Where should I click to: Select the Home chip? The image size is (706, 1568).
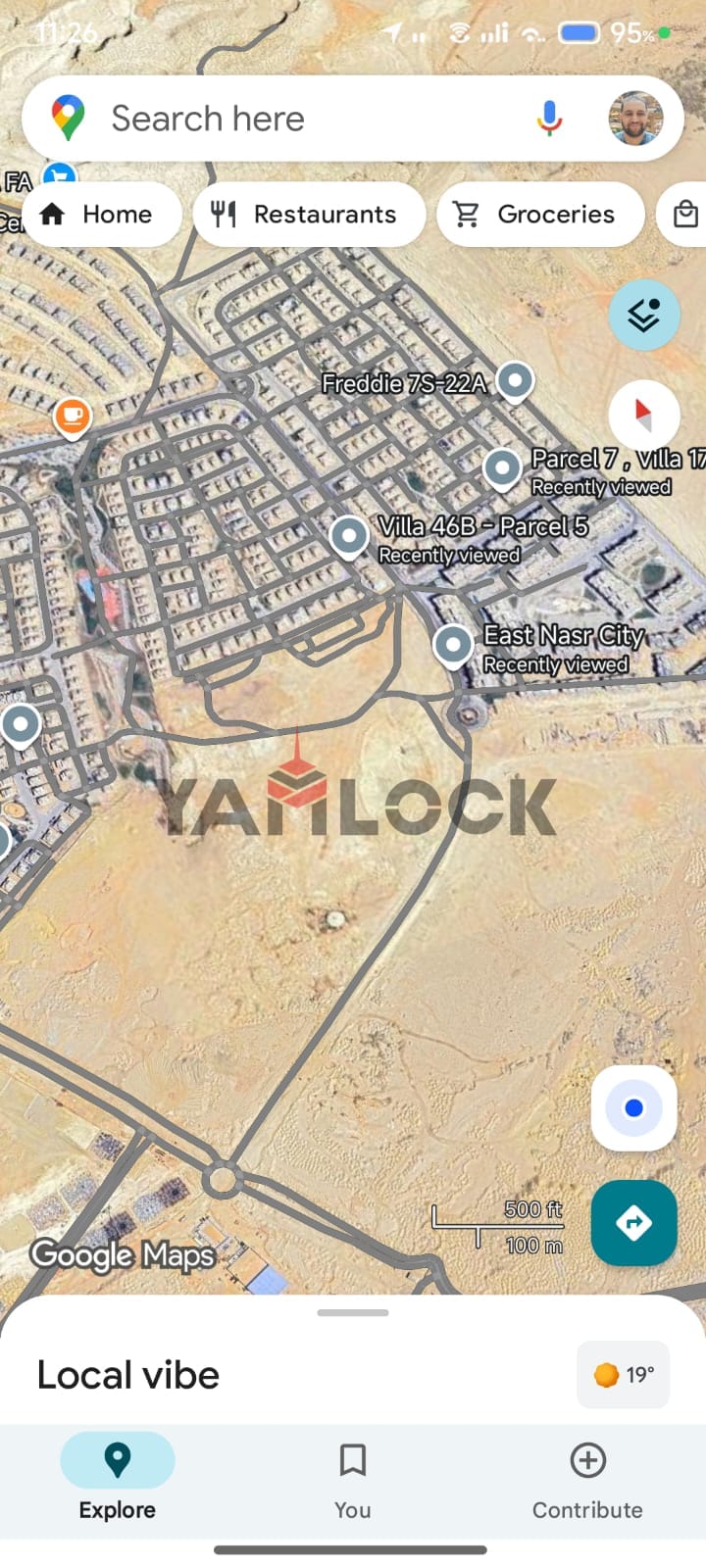click(x=101, y=215)
